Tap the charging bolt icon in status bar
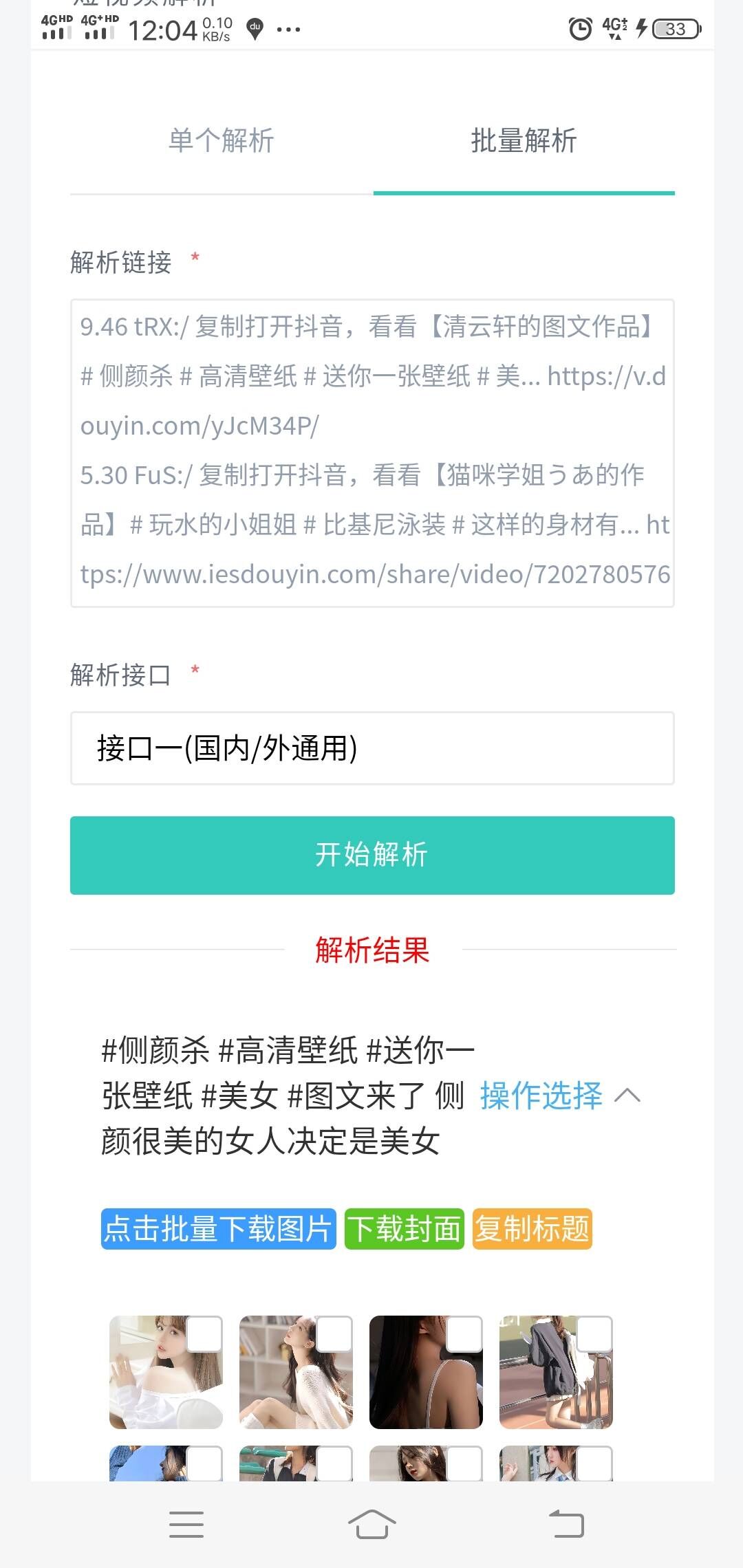Viewport: 743px width, 1568px height. tap(641, 29)
